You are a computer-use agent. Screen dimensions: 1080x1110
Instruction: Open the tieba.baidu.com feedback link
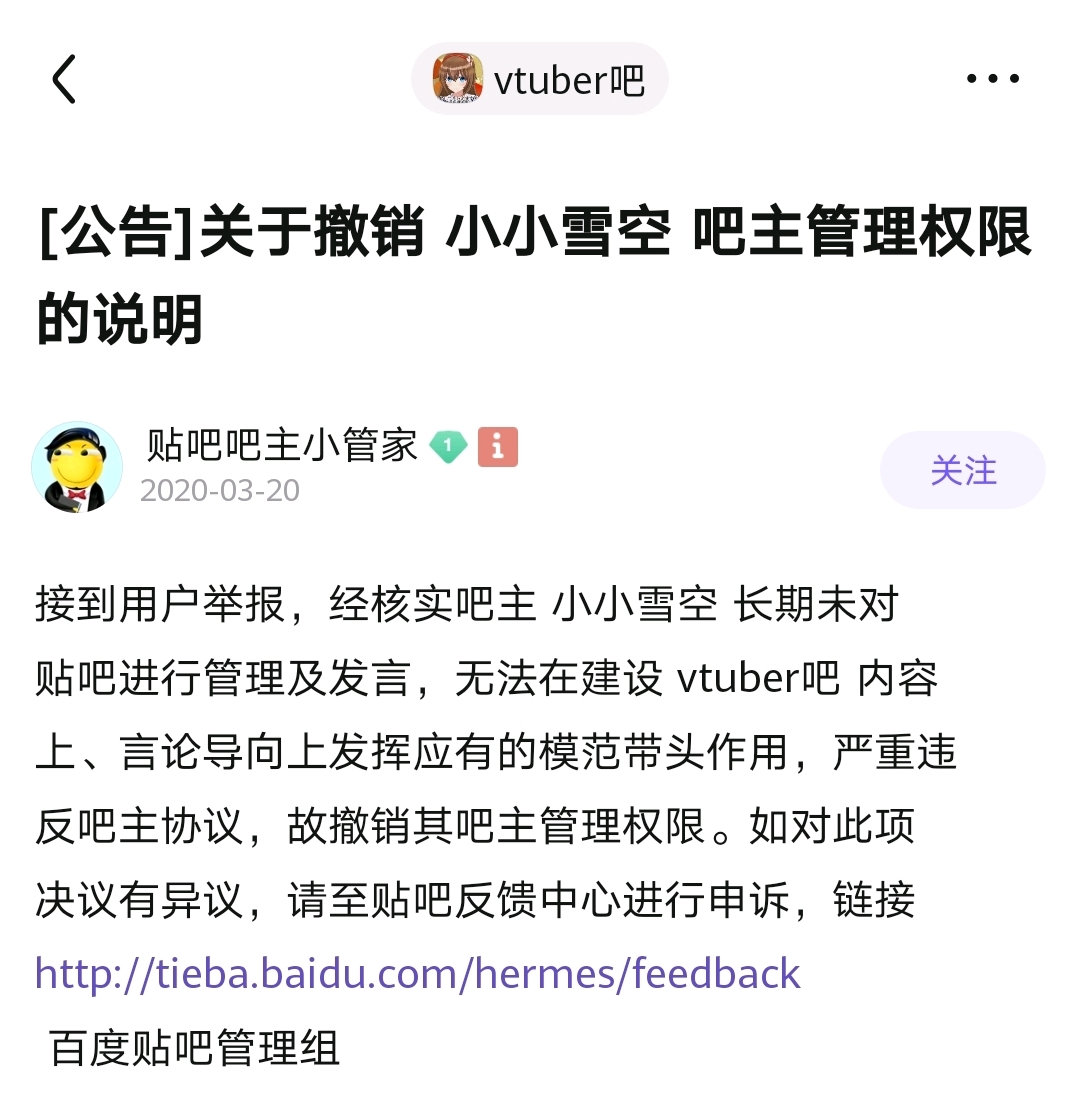pyautogui.click(x=418, y=973)
